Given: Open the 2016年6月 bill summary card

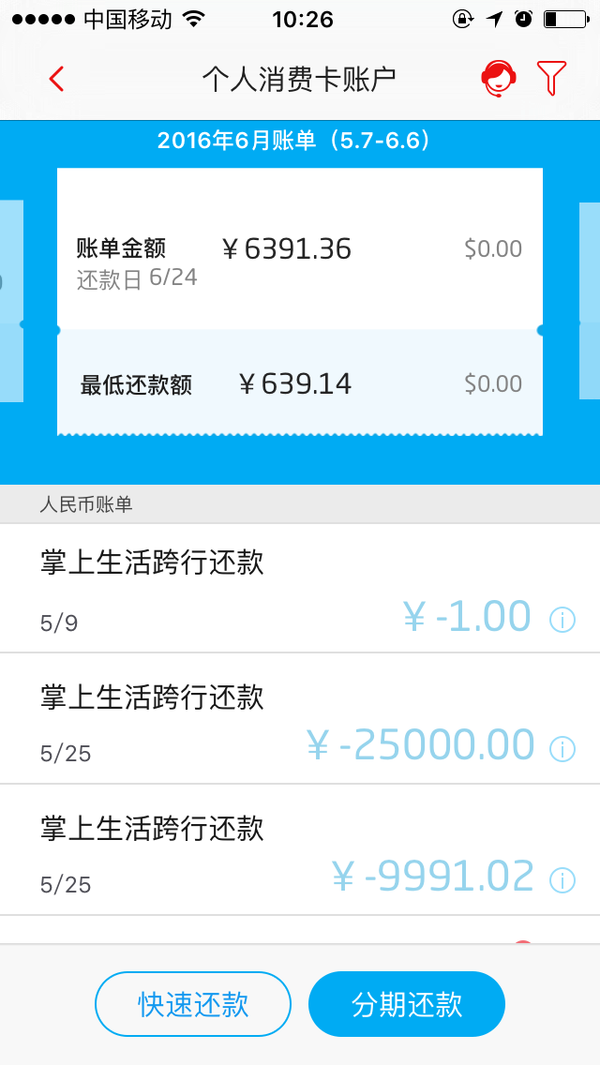Looking at the screenshot, I should coord(300,301).
